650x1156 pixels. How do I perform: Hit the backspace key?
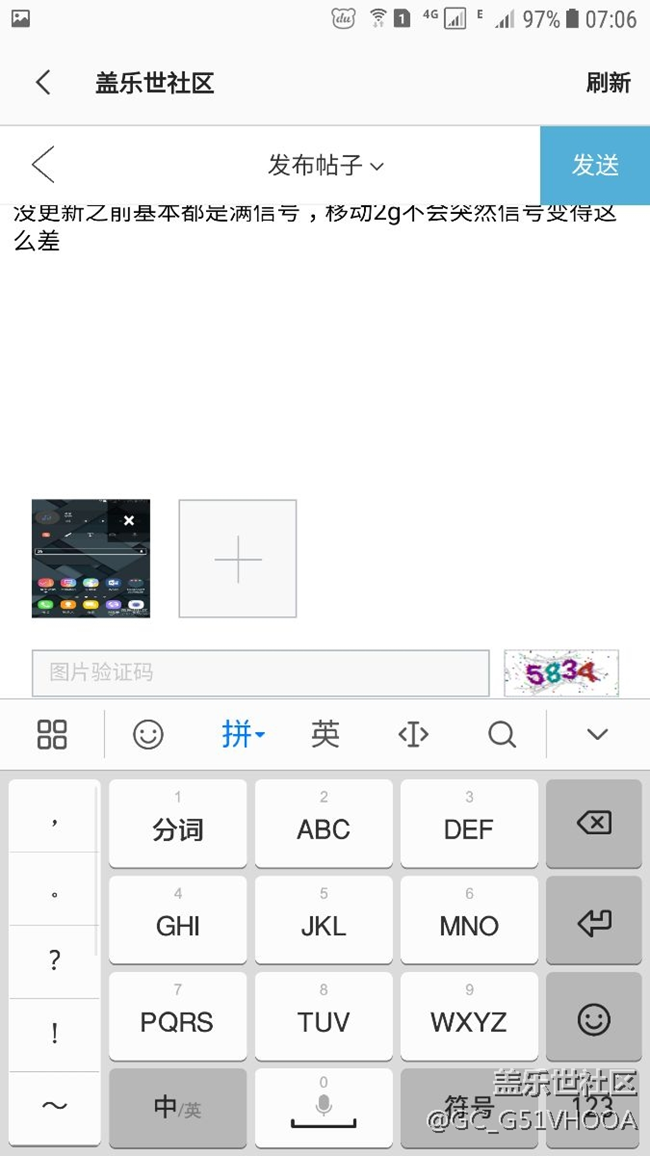[x=594, y=823]
